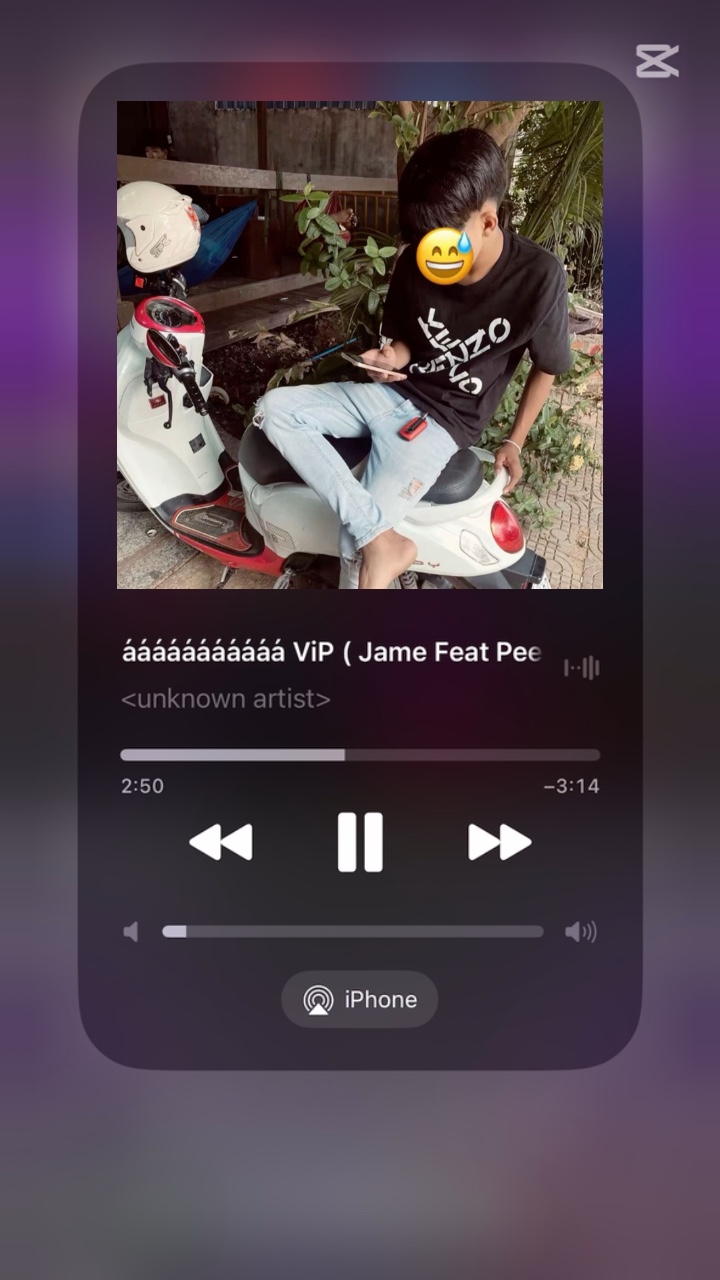This screenshot has width=720, height=1280.
Task: Open the music app via album artwork
Action: [x=360, y=345]
